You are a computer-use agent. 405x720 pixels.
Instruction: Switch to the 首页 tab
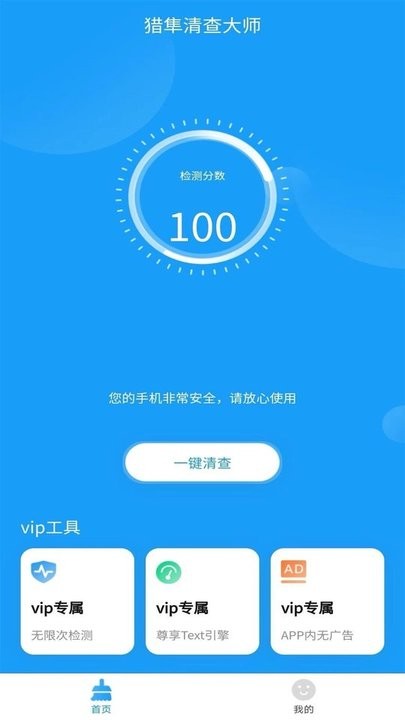click(101, 697)
